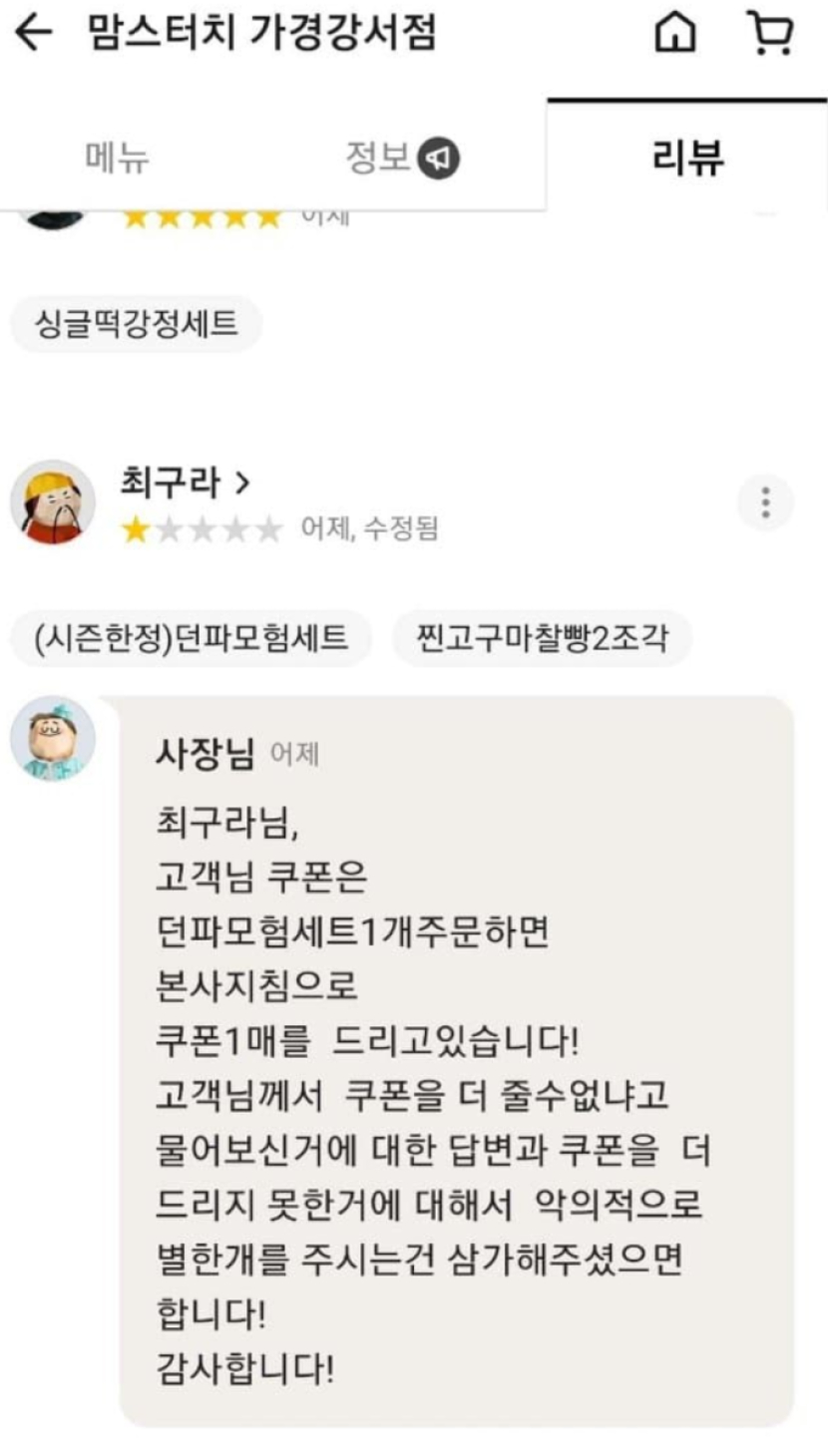Image resolution: width=828 pixels, height=1456 pixels.
Task: Open reviewer 최구라's profile
Action: [185, 484]
